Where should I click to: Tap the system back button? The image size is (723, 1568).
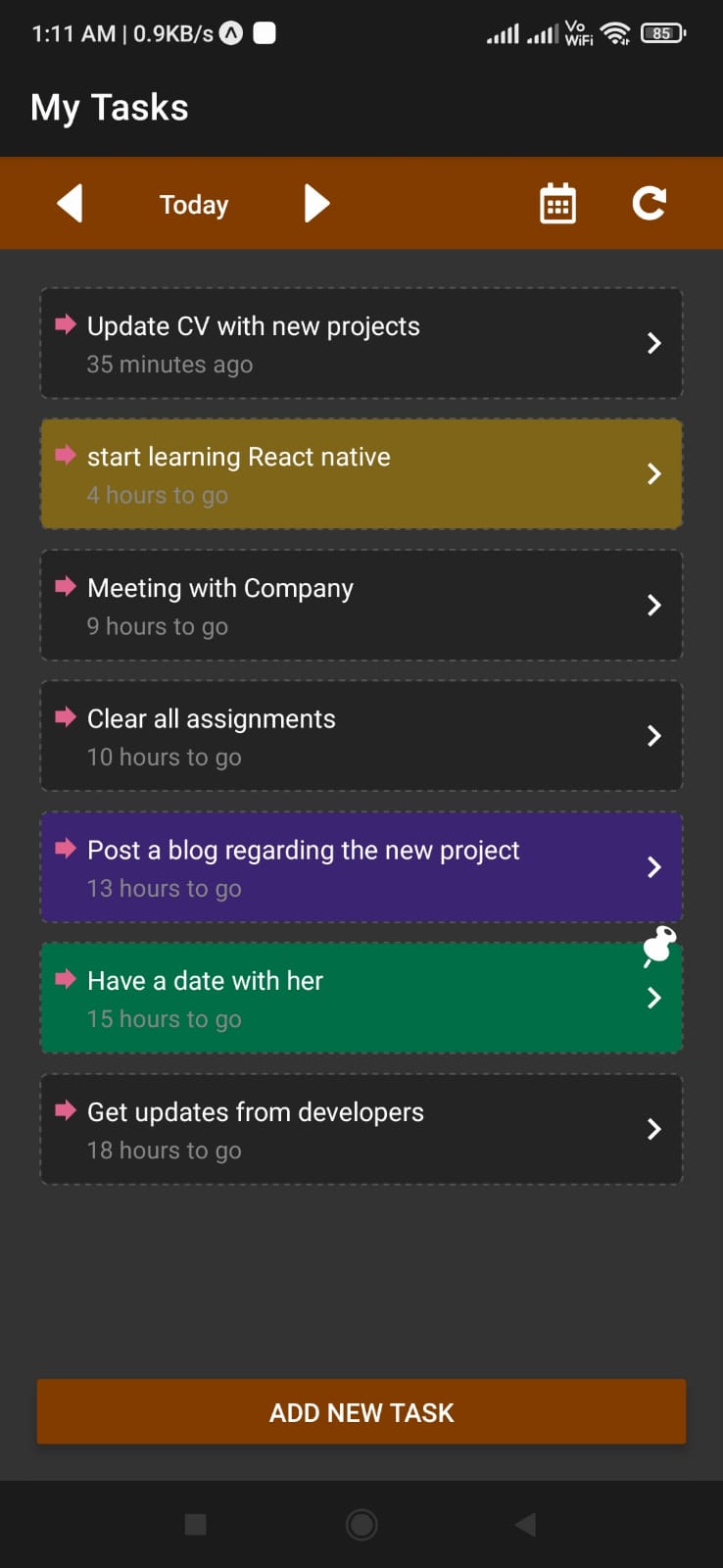coord(526,1524)
